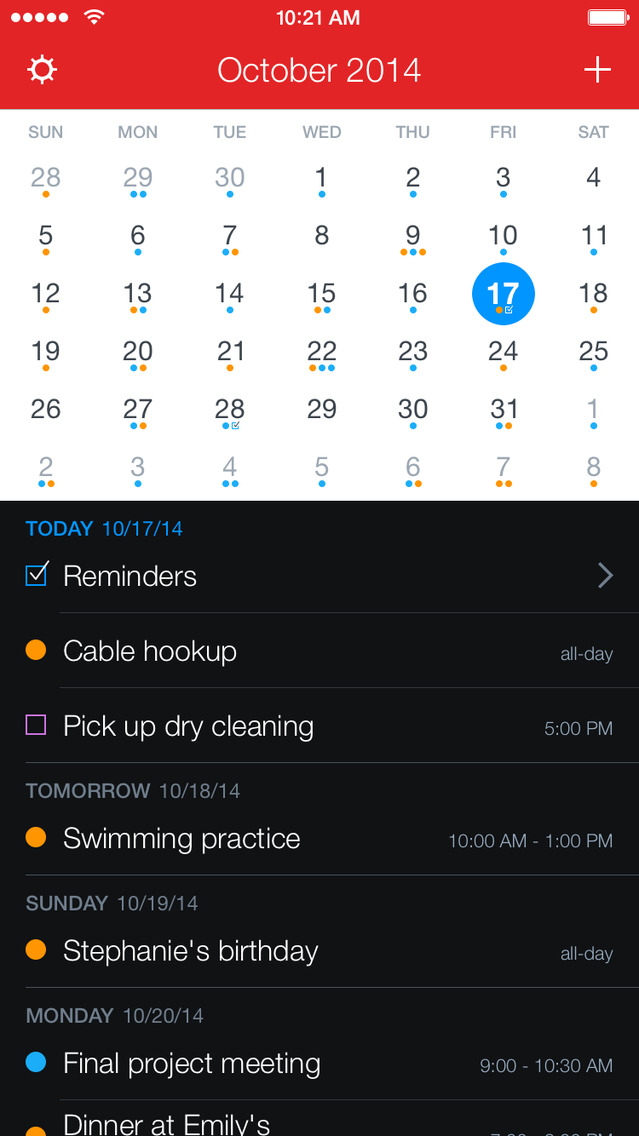Screen dimensions: 639x1136
Task: Select October 28 in the calendar
Action: (229, 410)
